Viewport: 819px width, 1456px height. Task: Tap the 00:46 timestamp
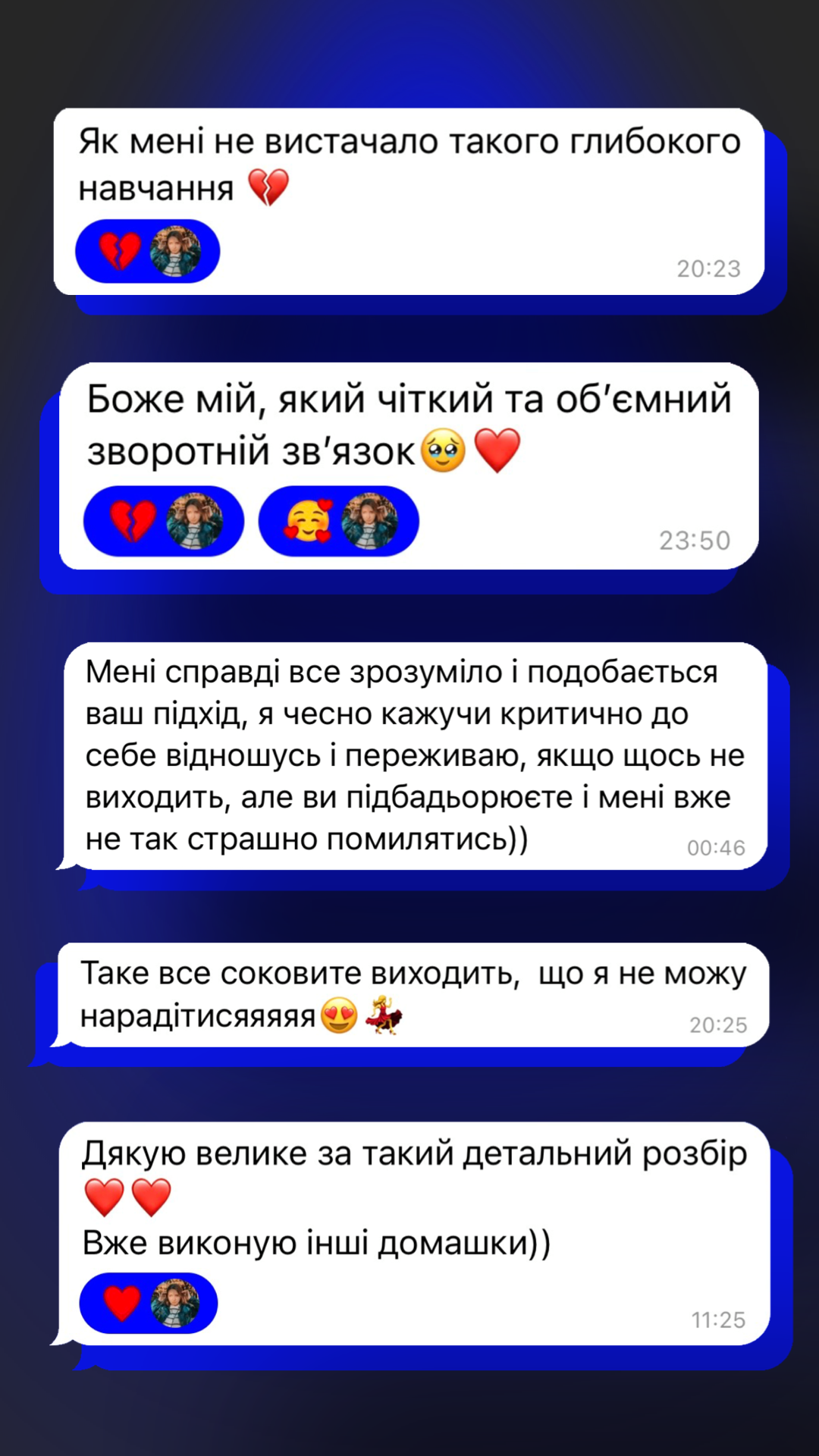[717, 846]
